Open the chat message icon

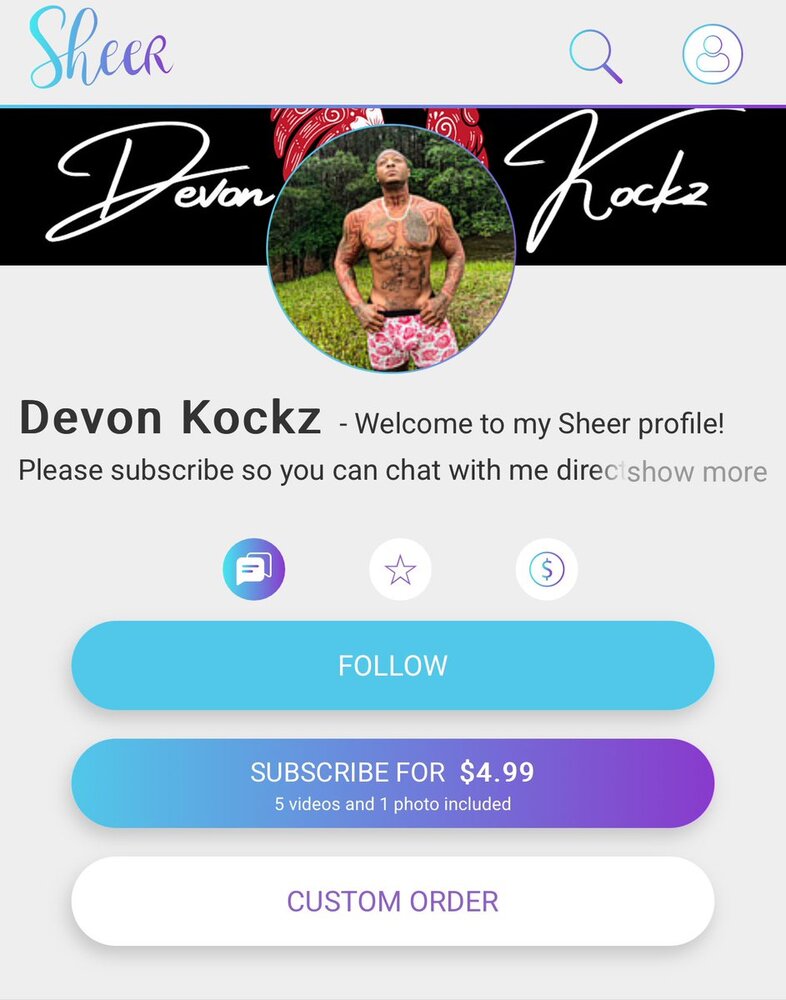coord(254,570)
